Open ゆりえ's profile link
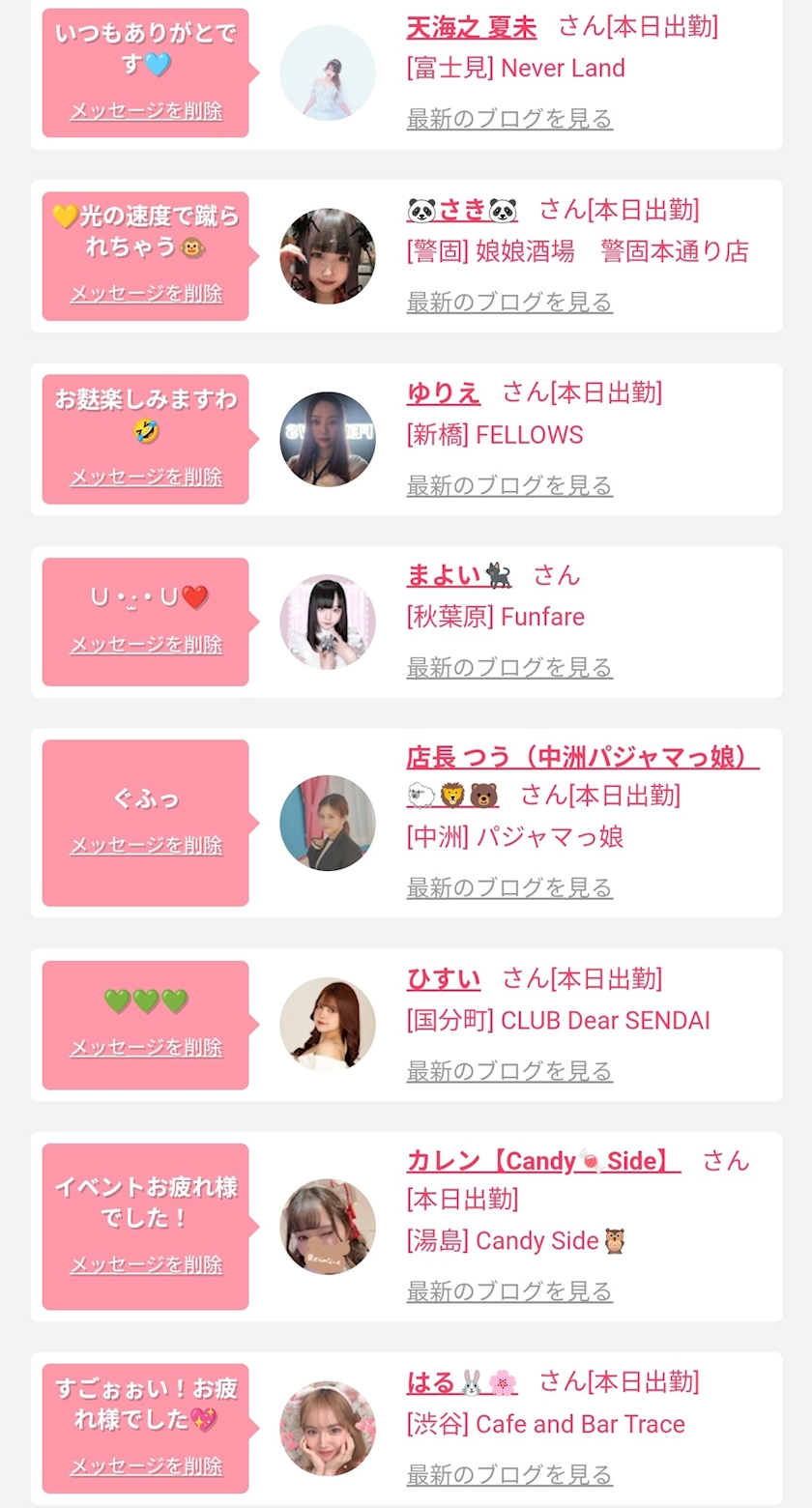 click(444, 392)
